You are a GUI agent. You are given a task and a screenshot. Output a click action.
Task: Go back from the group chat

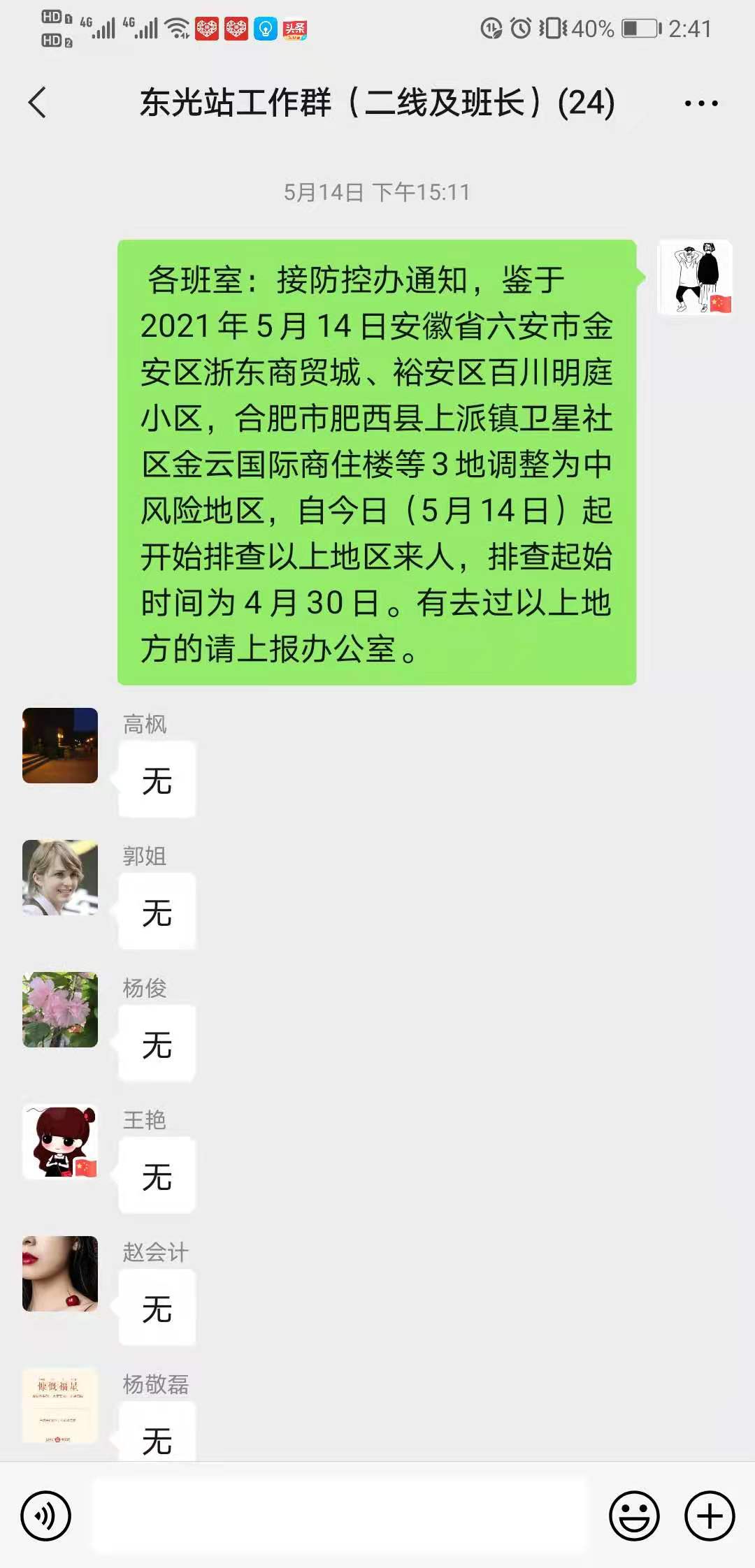pyautogui.click(x=37, y=103)
